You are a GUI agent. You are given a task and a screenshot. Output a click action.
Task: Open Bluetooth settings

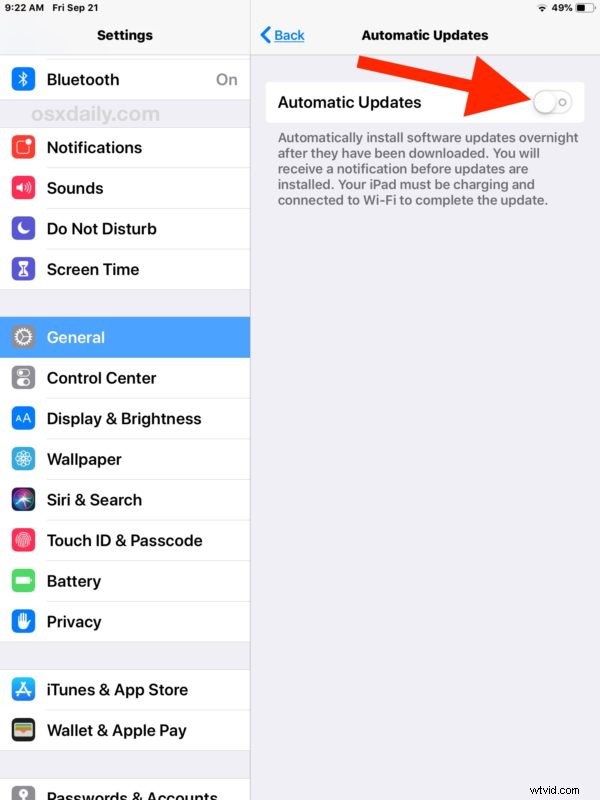(125, 79)
